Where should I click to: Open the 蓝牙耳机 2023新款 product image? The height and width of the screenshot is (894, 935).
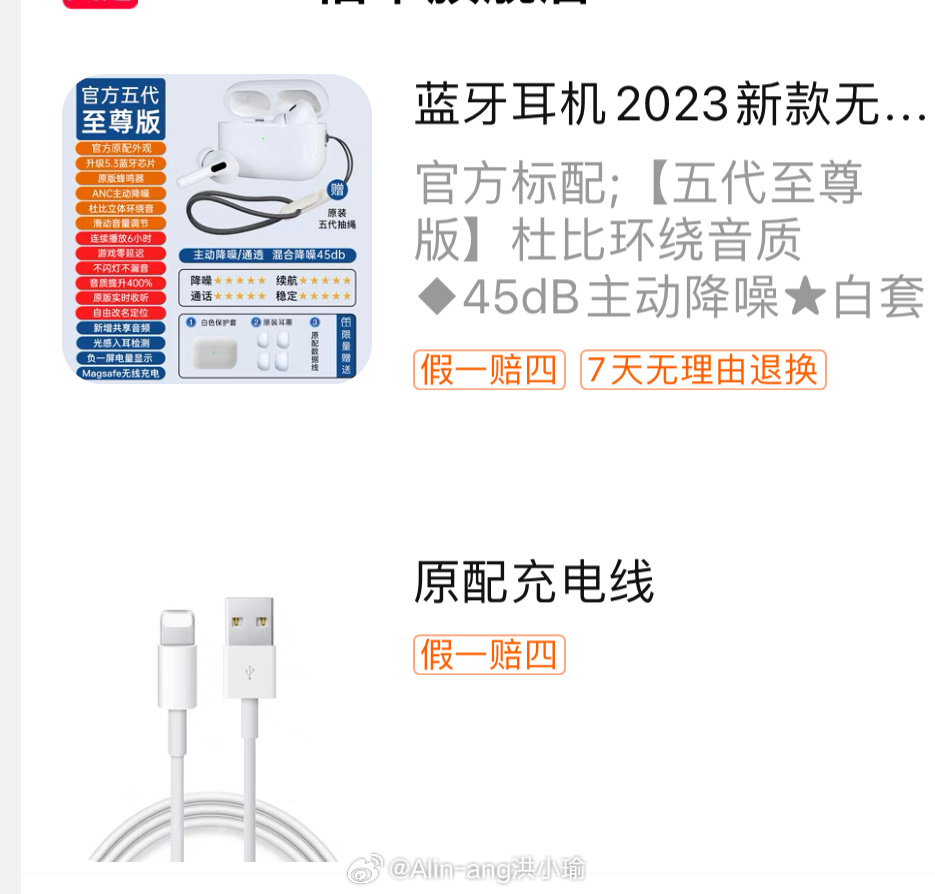click(x=217, y=229)
